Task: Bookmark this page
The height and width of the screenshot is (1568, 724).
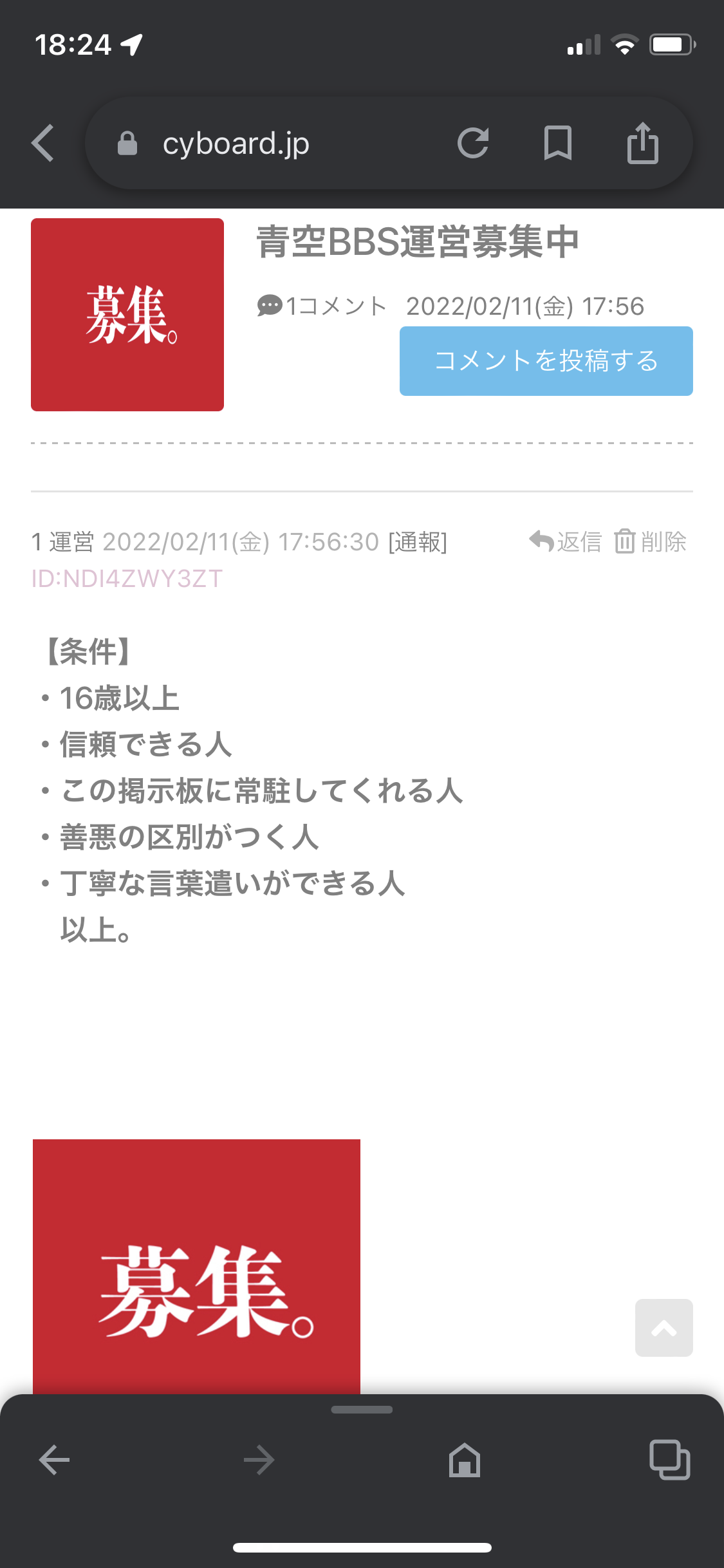Action: pyautogui.click(x=557, y=143)
